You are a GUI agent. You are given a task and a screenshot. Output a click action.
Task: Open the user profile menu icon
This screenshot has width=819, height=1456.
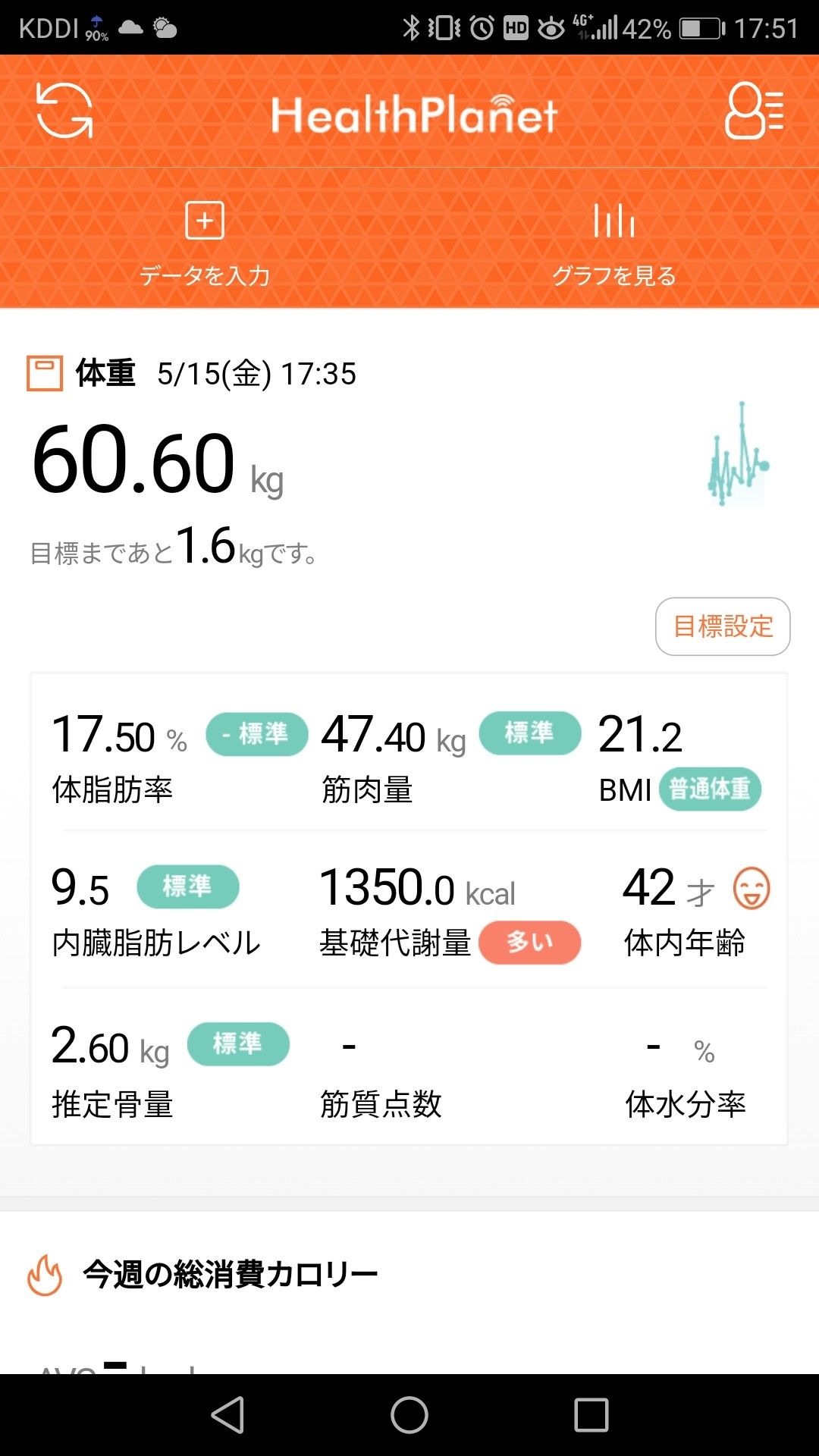(x=755, y=111)
